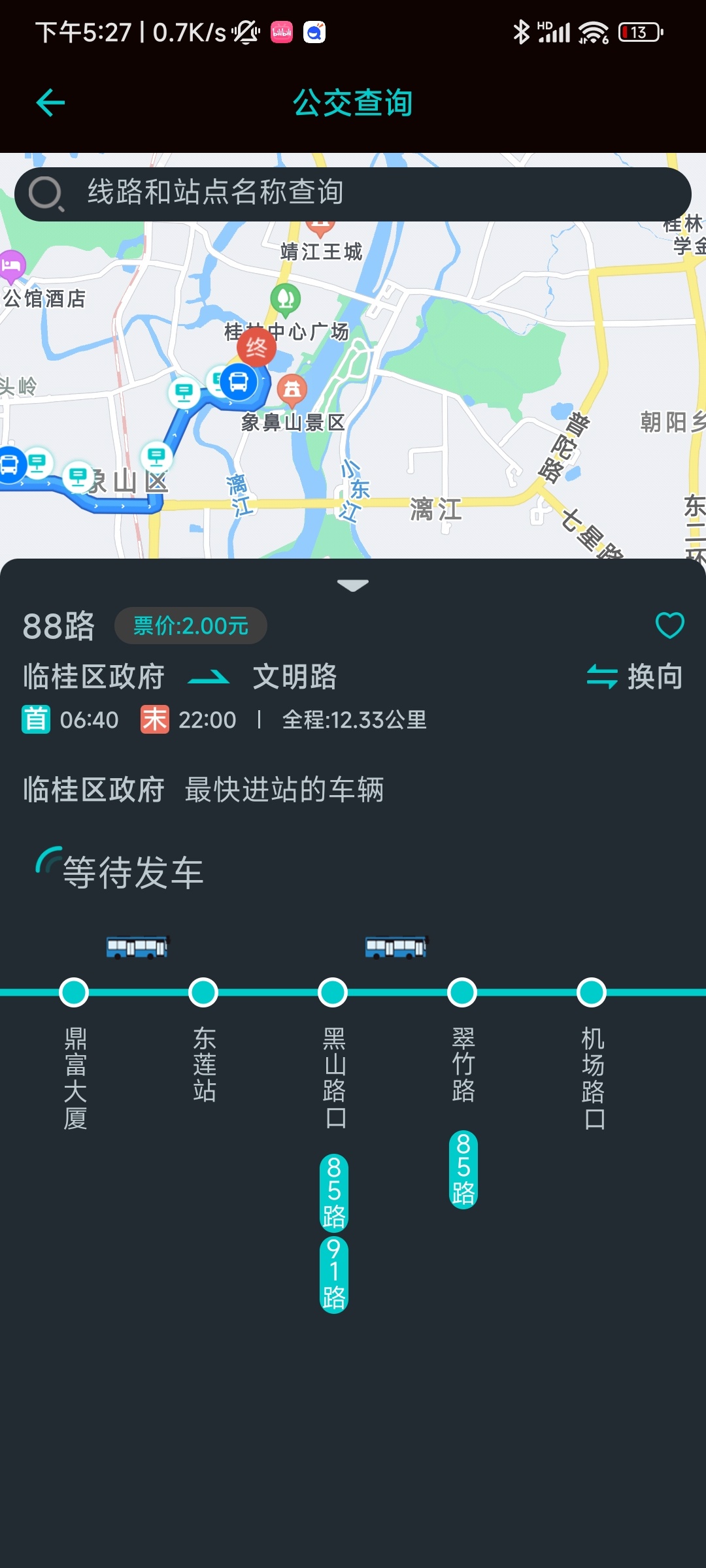Collapse the route details panel
Screen dimensions: 706x1568
click(353, 585)
